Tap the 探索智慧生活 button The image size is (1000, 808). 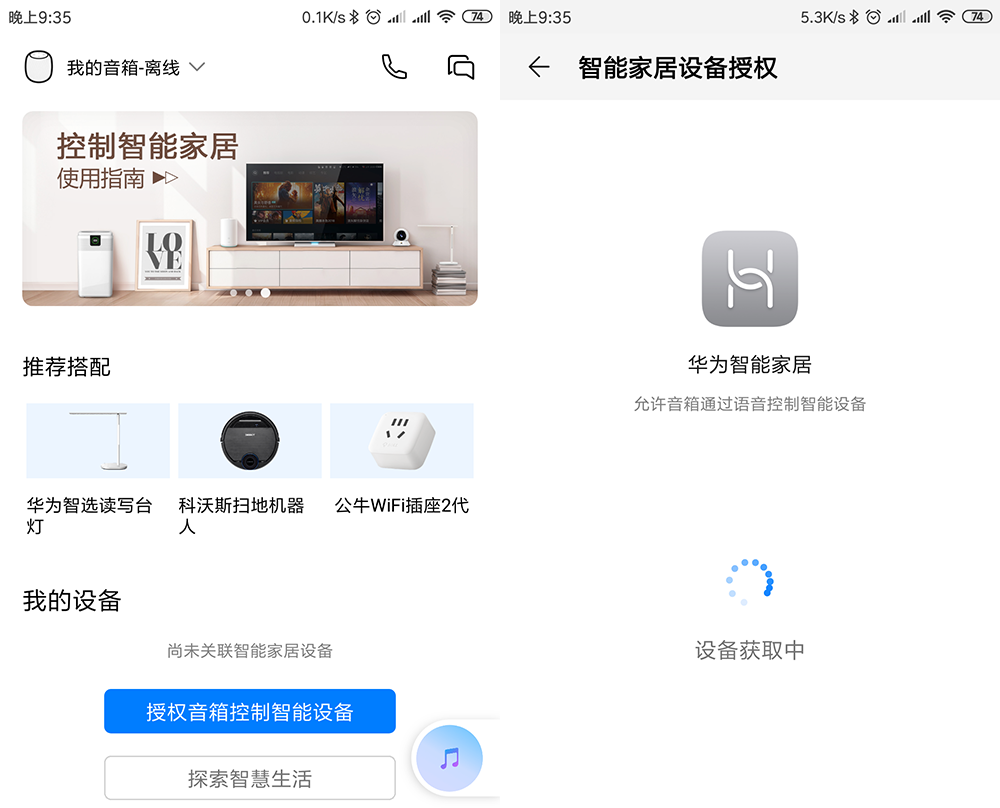pyautogui.click(x=250, y=778)
